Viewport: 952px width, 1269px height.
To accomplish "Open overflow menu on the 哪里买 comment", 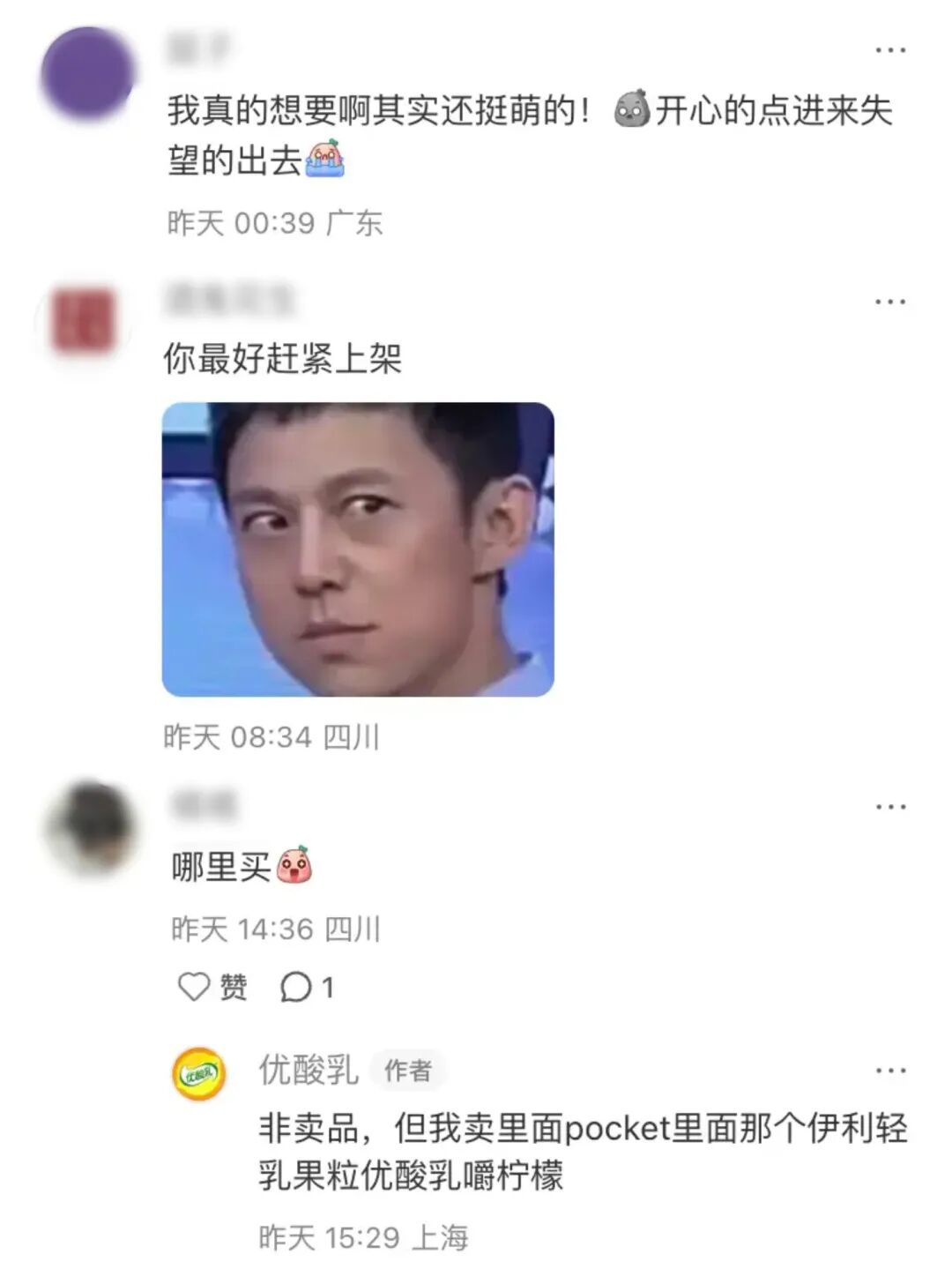I will (x=890, y=807).
